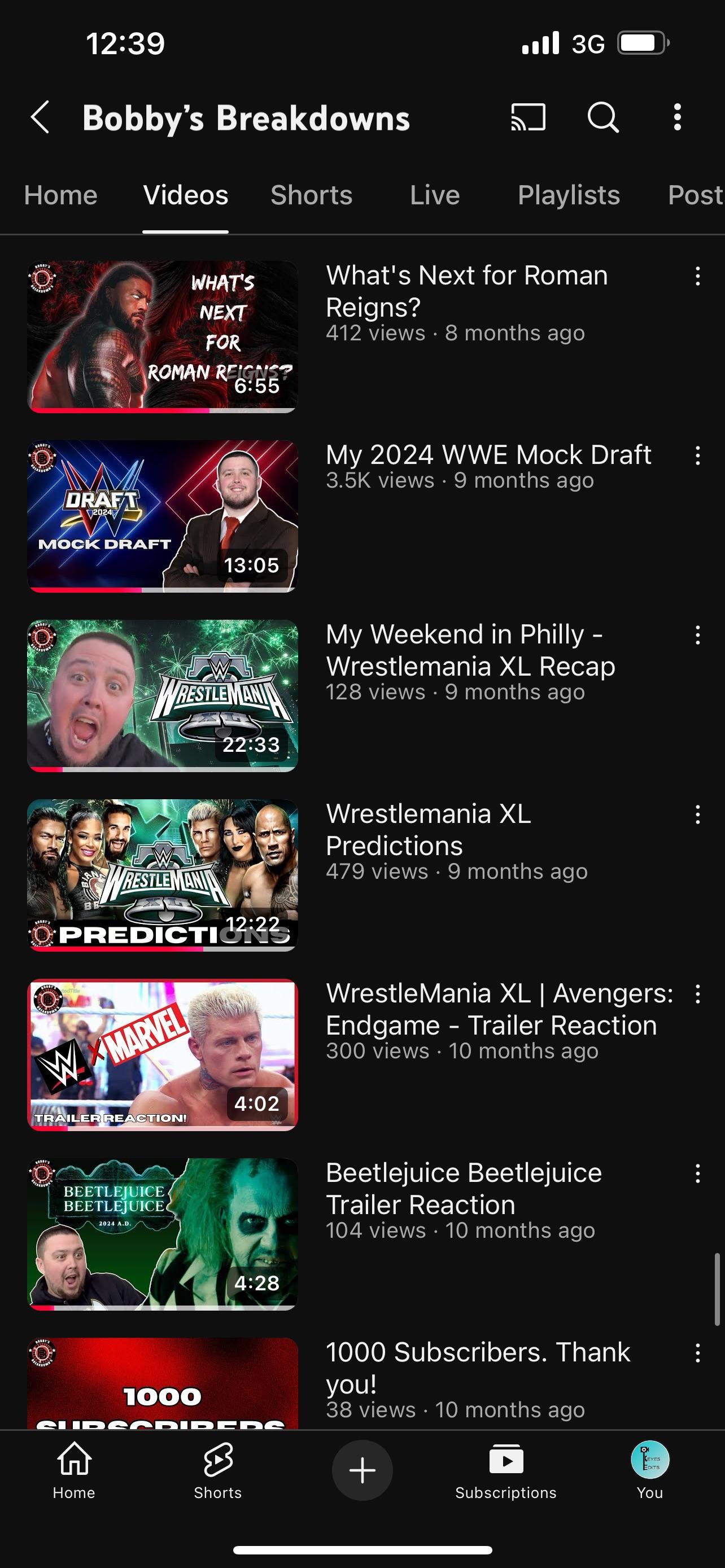Open the channel options three-dot menu
The image size is (725, 1568).
pos(677,117)
